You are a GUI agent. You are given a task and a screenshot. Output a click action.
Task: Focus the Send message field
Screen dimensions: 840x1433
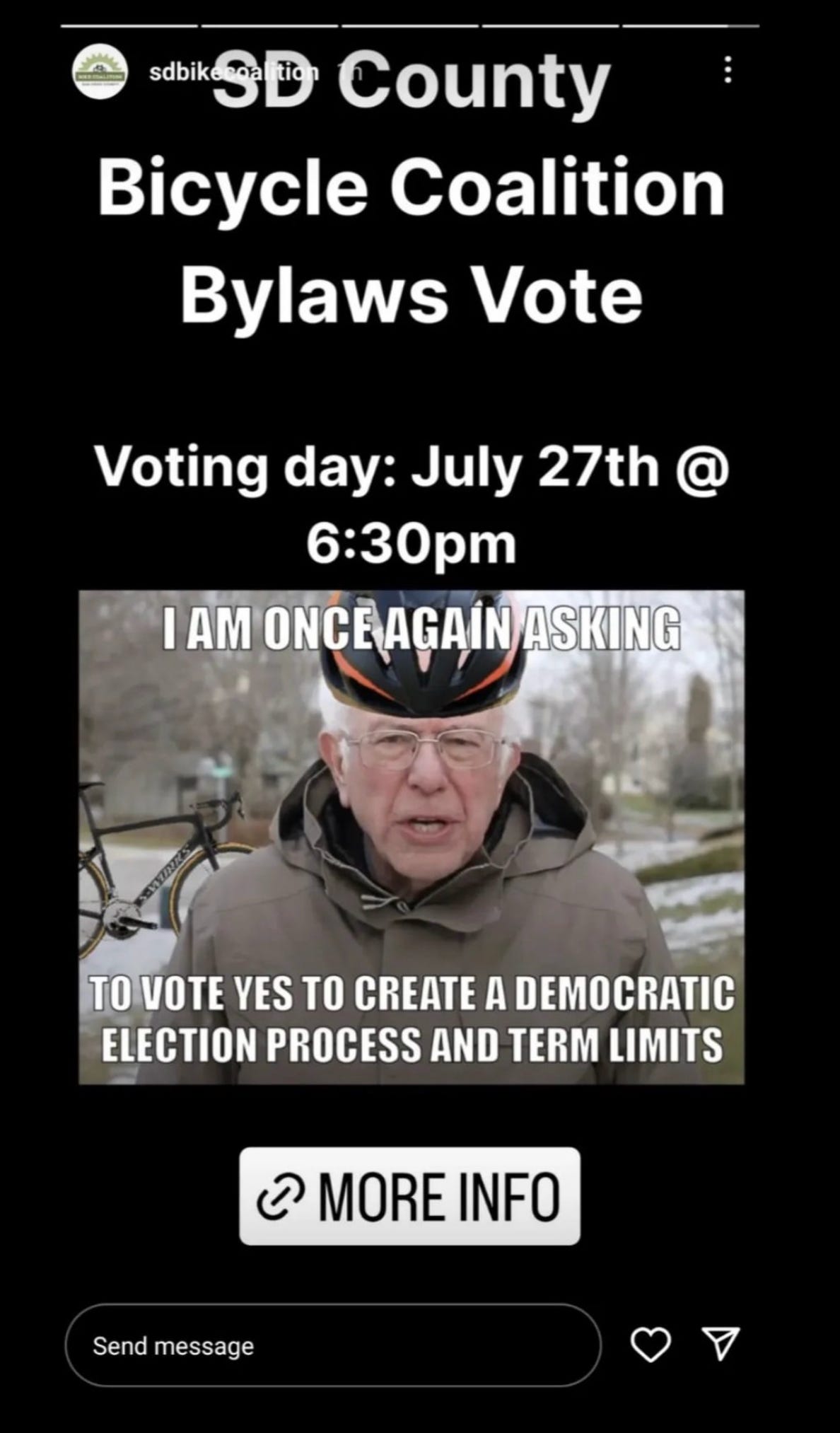tap(332, 1345)
